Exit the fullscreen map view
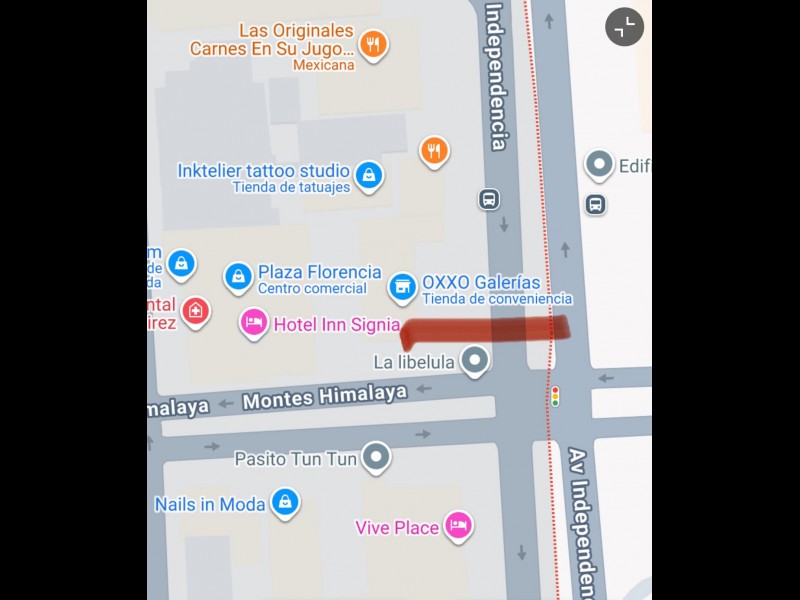Viewport: 800px width, 600px height. [x=624, y=27]
